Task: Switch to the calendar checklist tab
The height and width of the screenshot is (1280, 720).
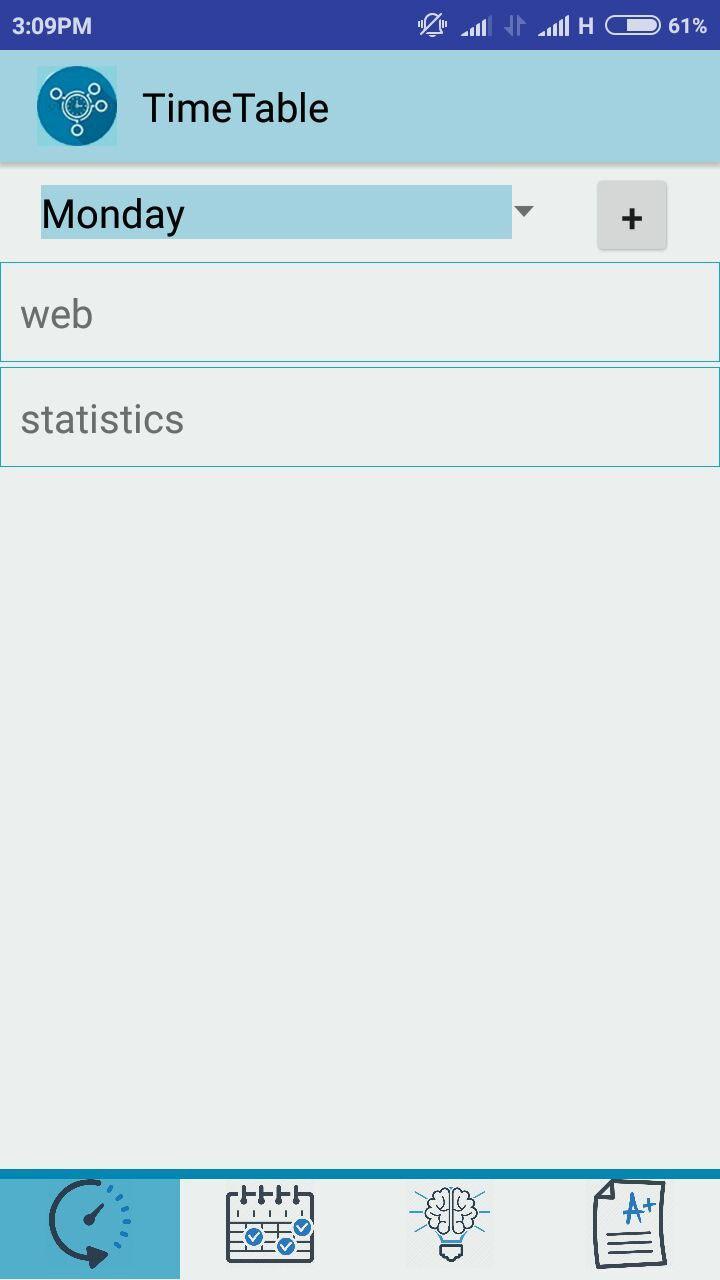Action: (x=270, y=1224)
